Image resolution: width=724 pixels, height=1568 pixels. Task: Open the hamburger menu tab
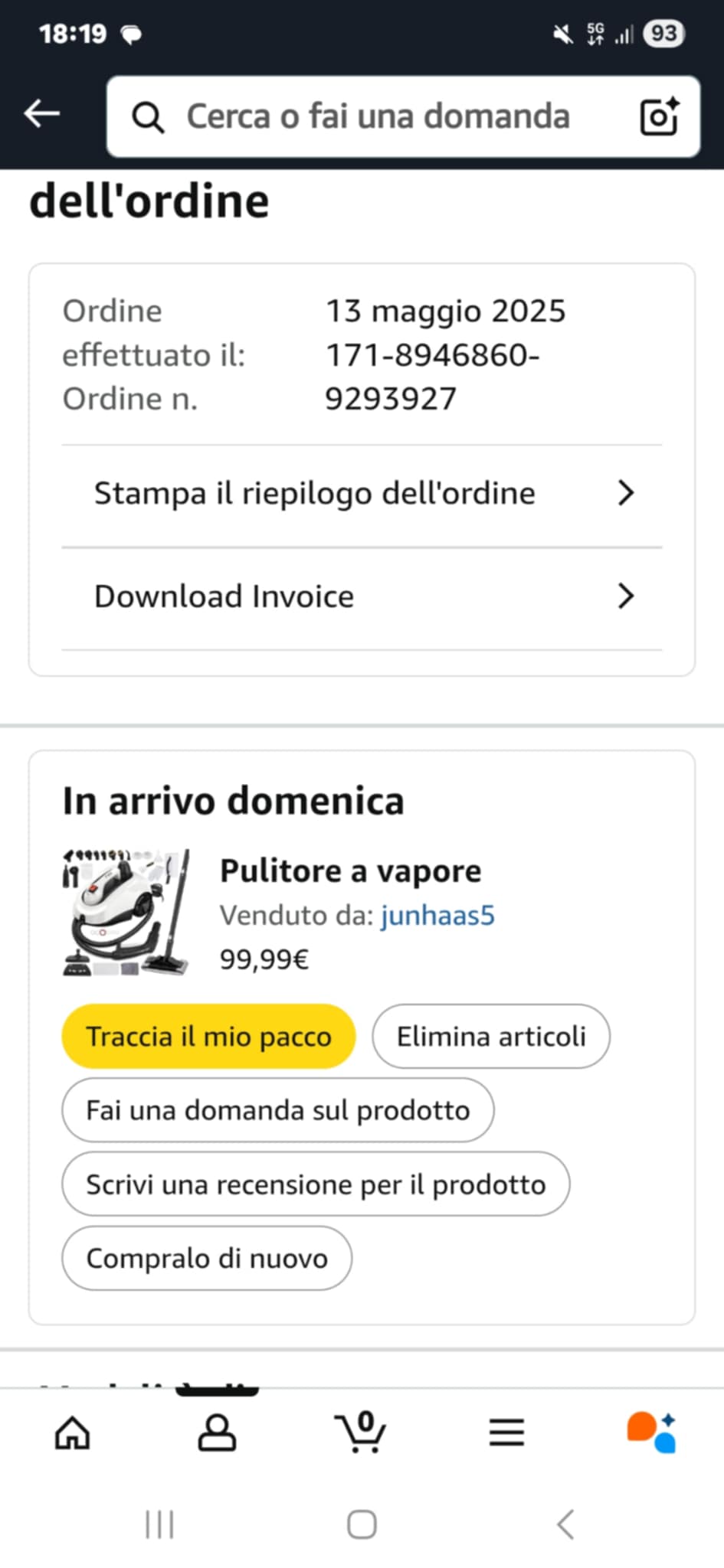coord(506,1432)
